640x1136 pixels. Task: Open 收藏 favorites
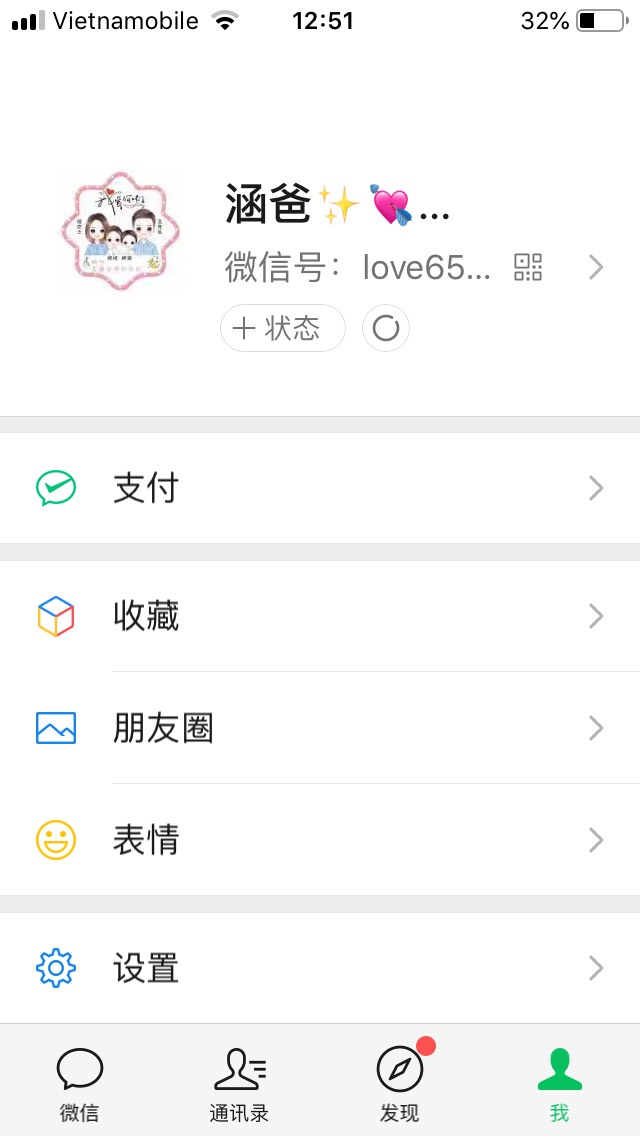tap(320, 616)
